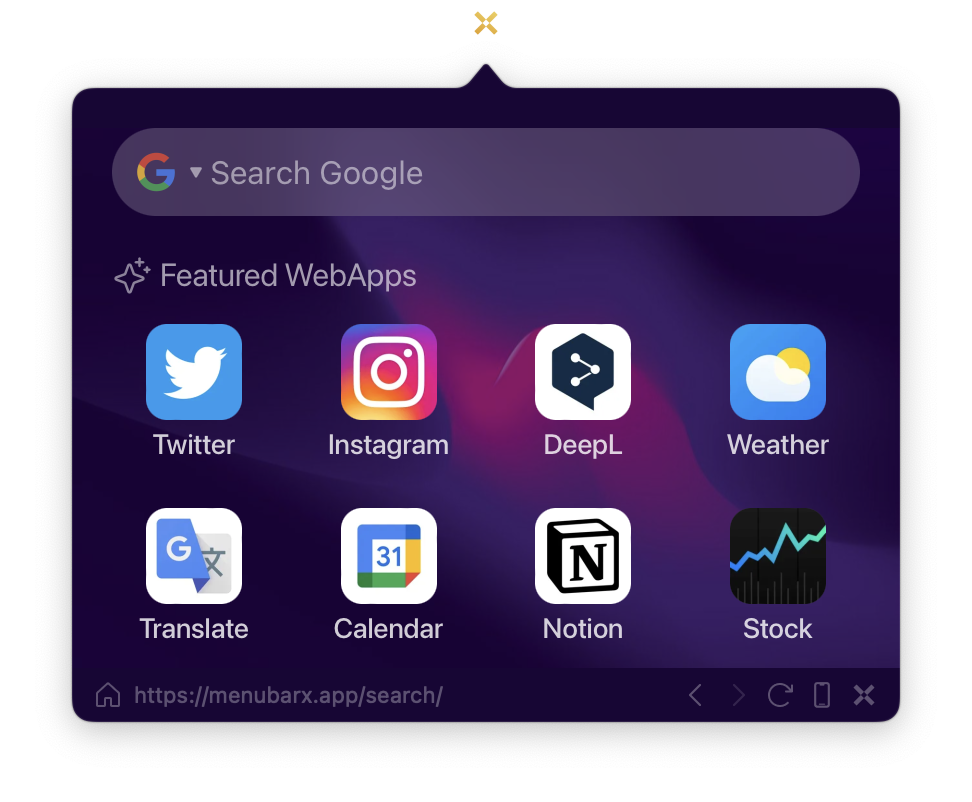The image size is (972, 802).
Task: Go back with the left arrow
Action: tap(696, 695)
